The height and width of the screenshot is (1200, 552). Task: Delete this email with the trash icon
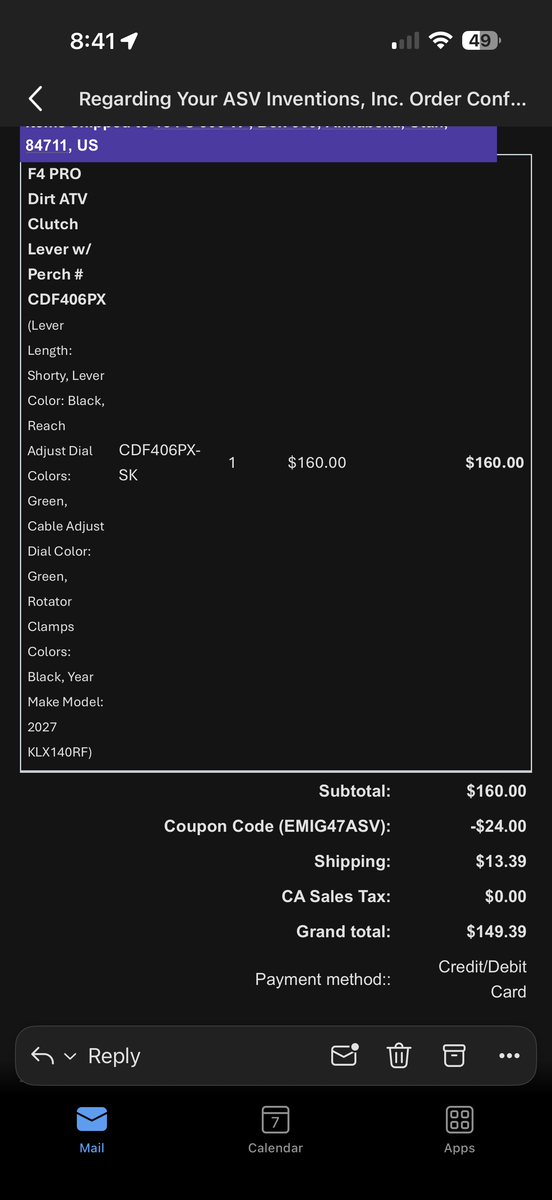point(399,1055)
